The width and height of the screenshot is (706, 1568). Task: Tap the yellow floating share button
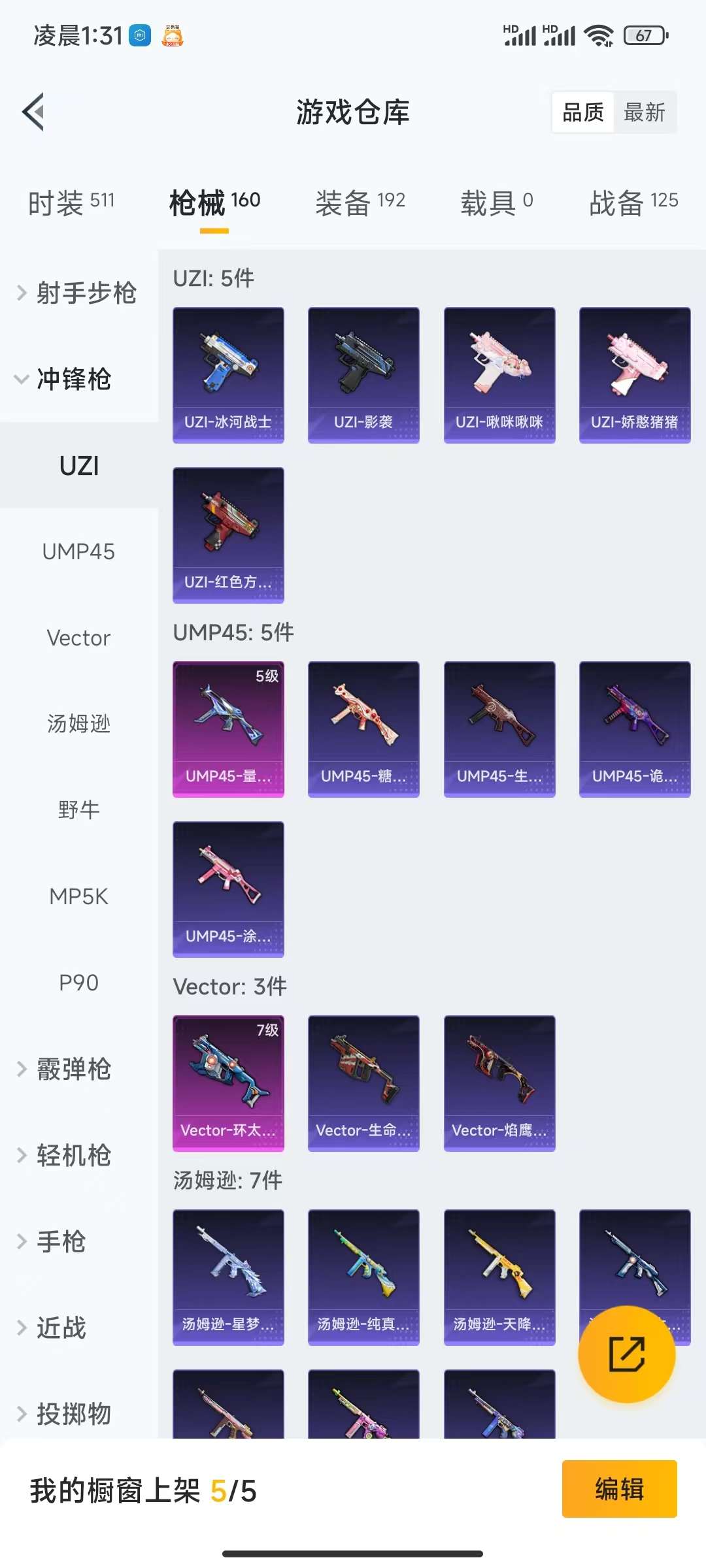626,1354
